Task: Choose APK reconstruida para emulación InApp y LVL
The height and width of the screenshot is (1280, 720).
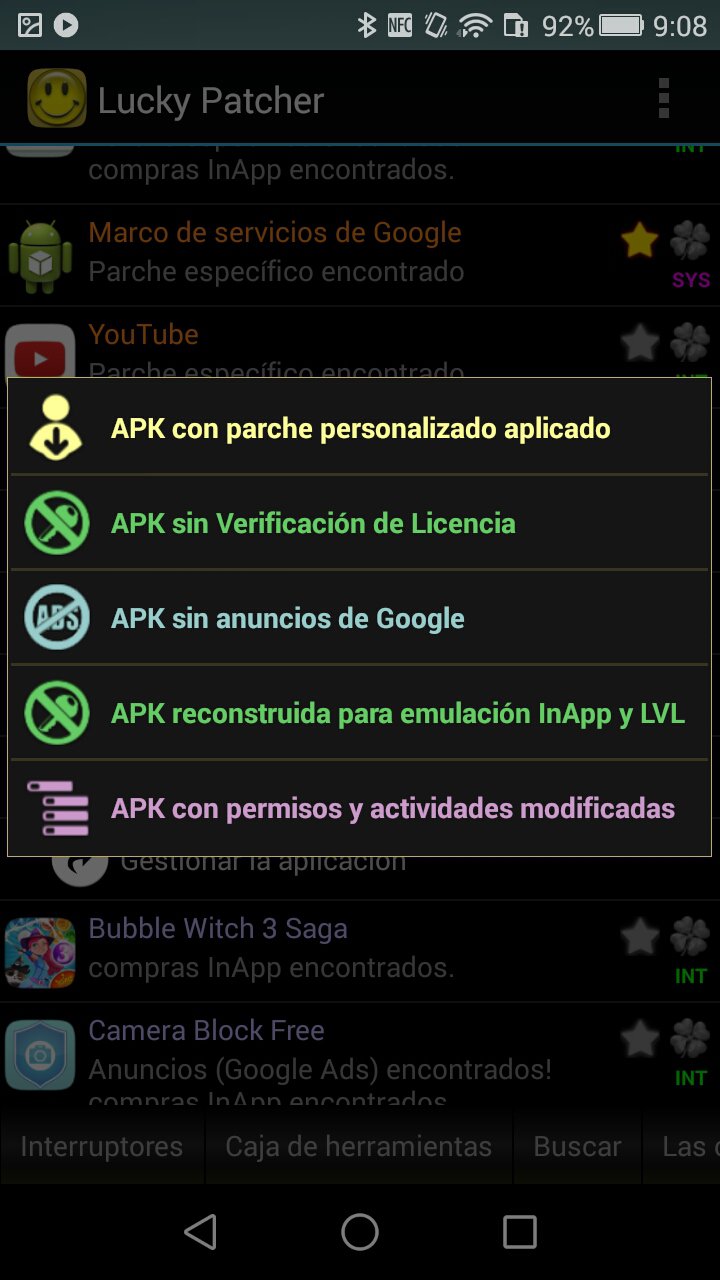Action: (x=360, y=713)
